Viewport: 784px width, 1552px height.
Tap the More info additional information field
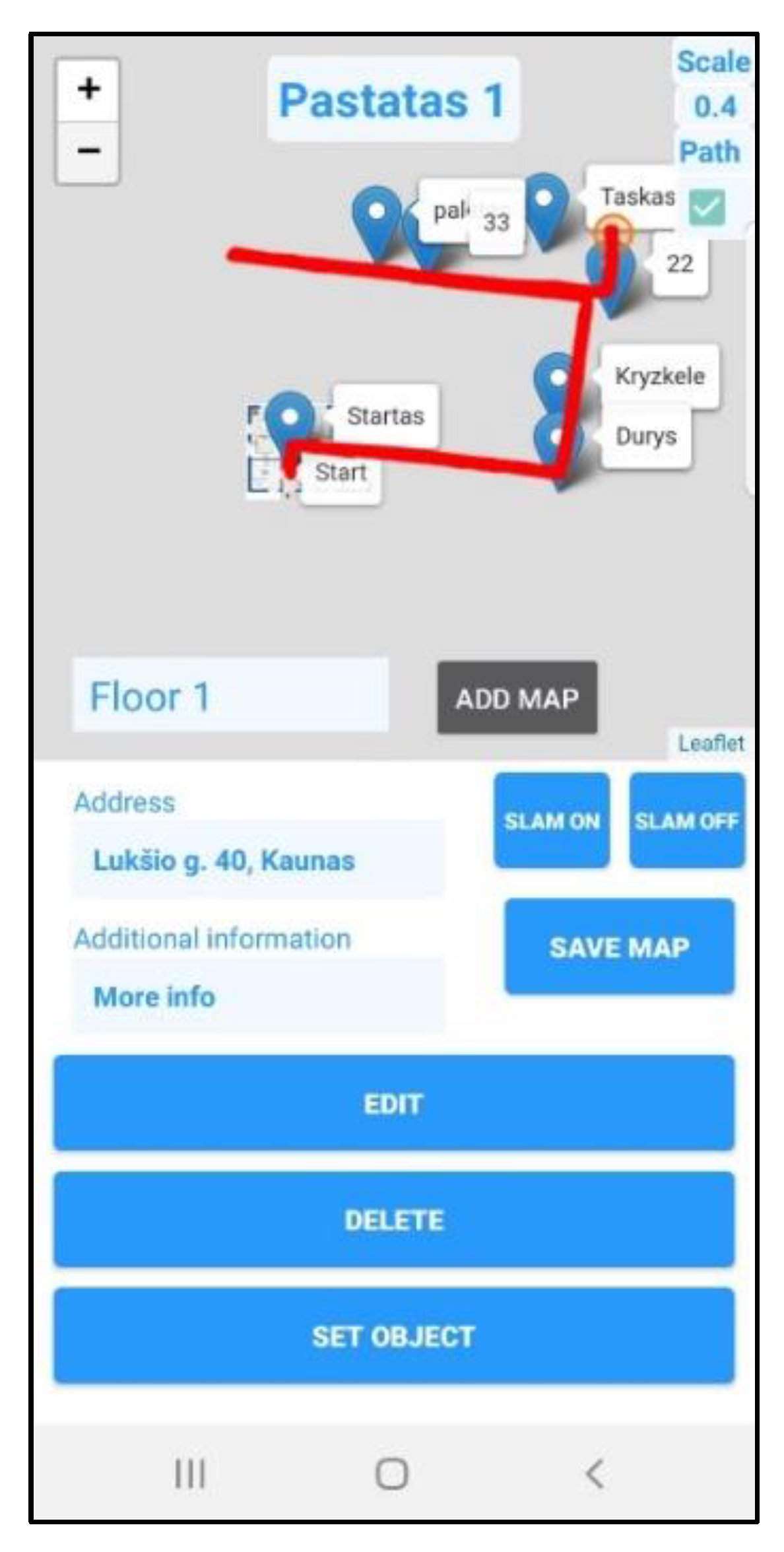257,996
